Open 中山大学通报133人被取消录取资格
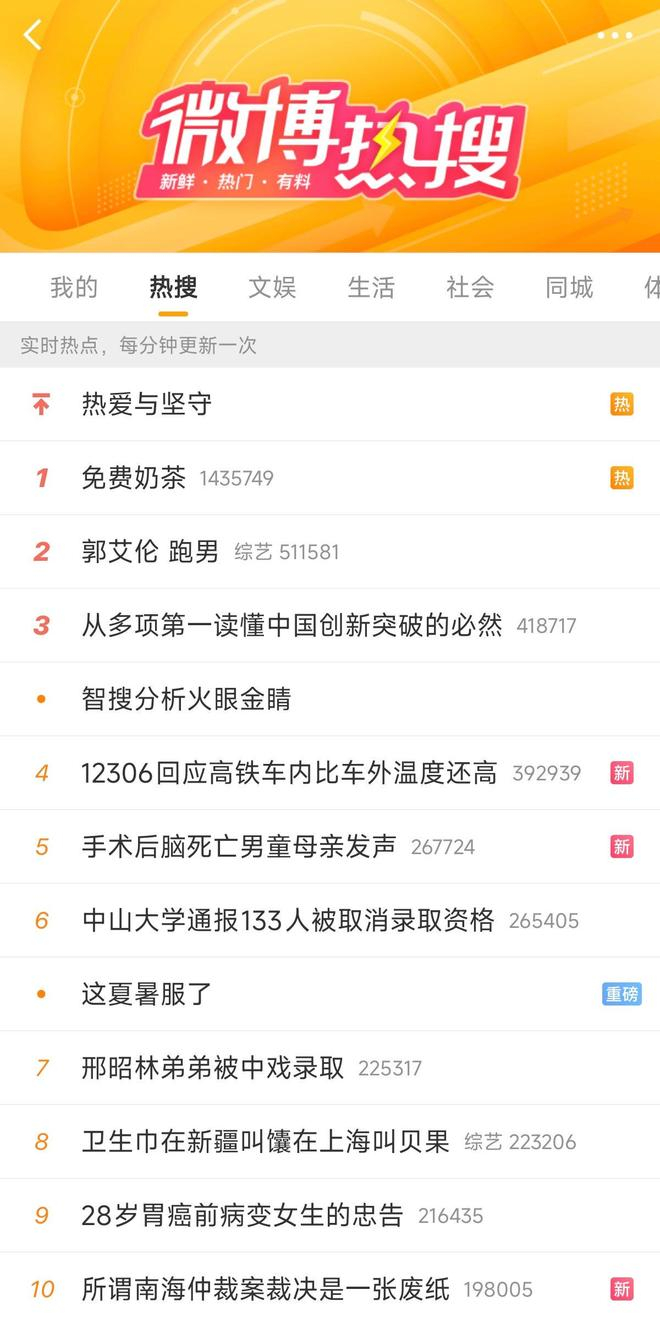This screenshot has width=660, height=1317. pyautogui.click(x=288, y=920)
